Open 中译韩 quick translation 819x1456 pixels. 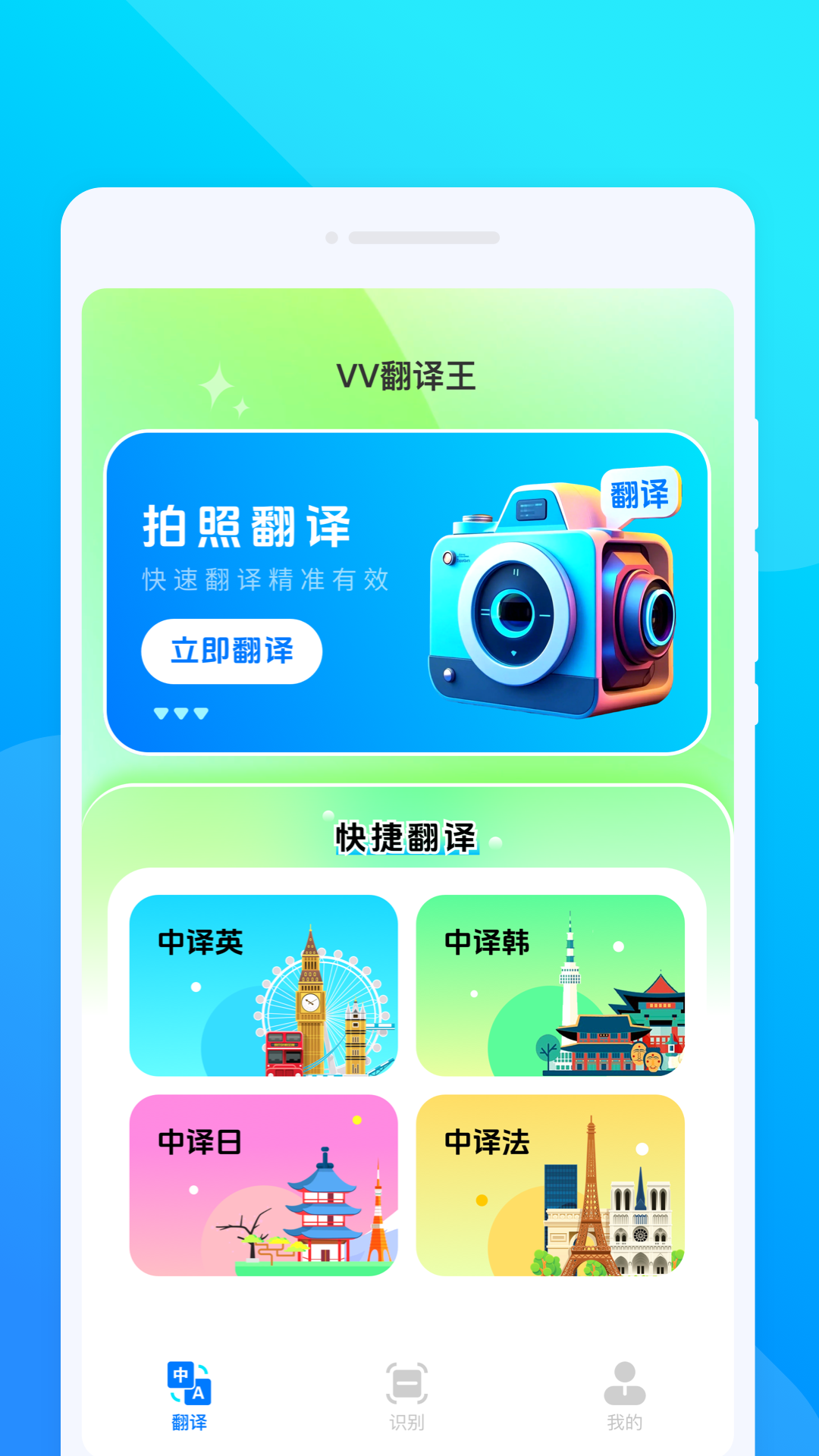[x=551, y=986]
